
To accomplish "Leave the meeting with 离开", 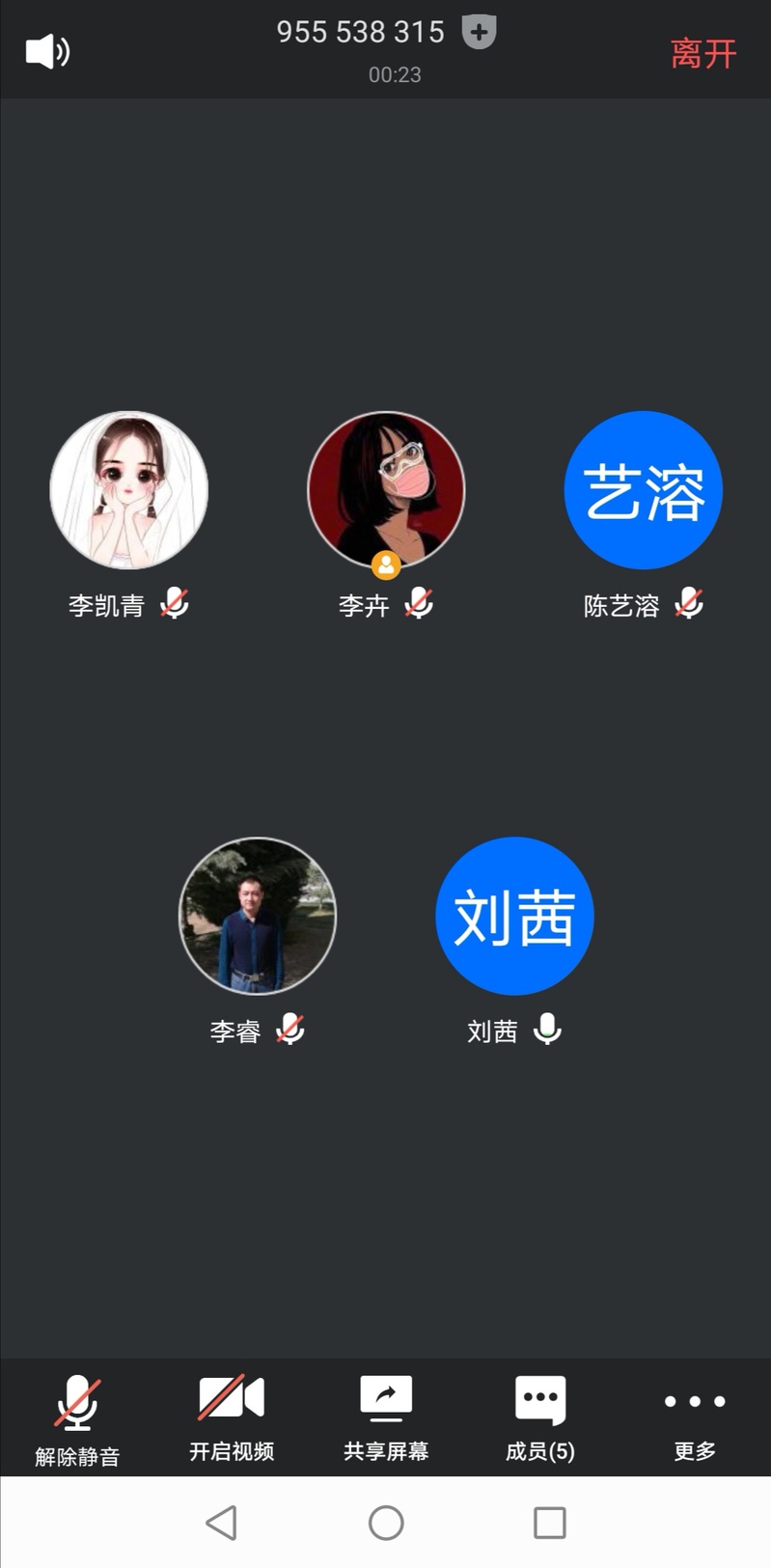I will coord(703,53).
